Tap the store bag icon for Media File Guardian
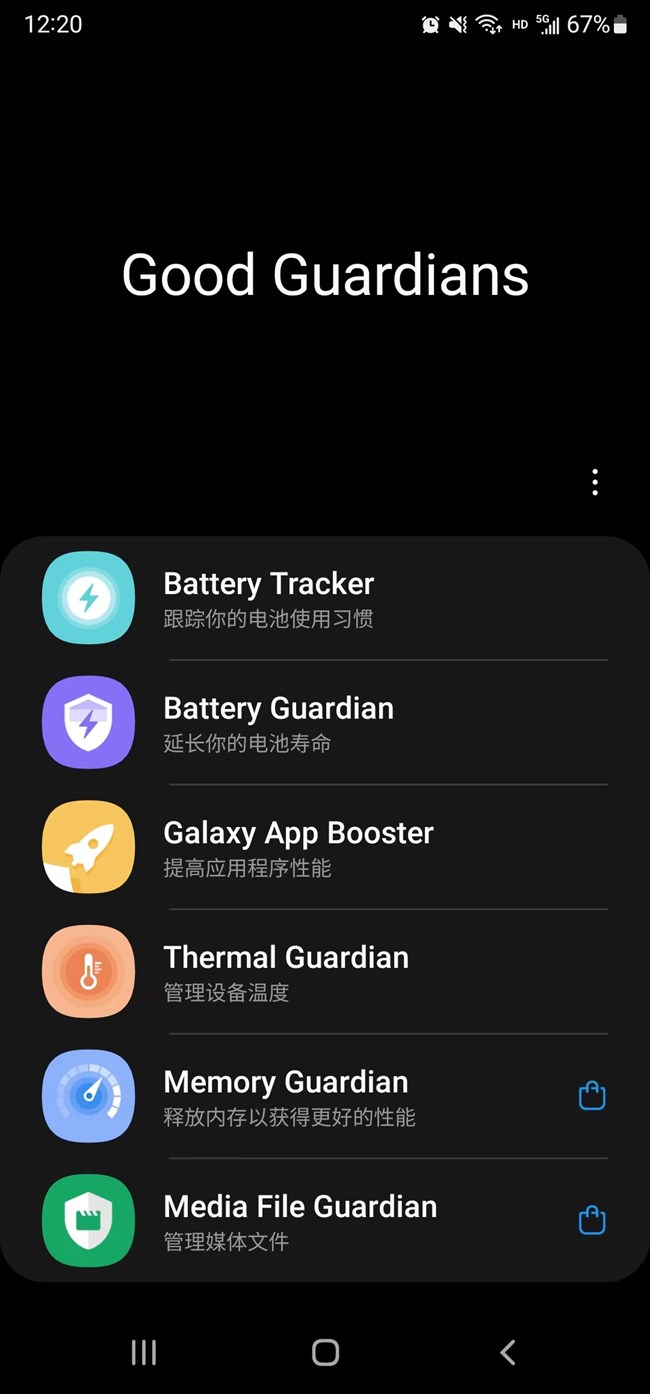Image resolution: width=650 pixels, height=1394 pixels. pyautogui.click(x=592, y=1220)
